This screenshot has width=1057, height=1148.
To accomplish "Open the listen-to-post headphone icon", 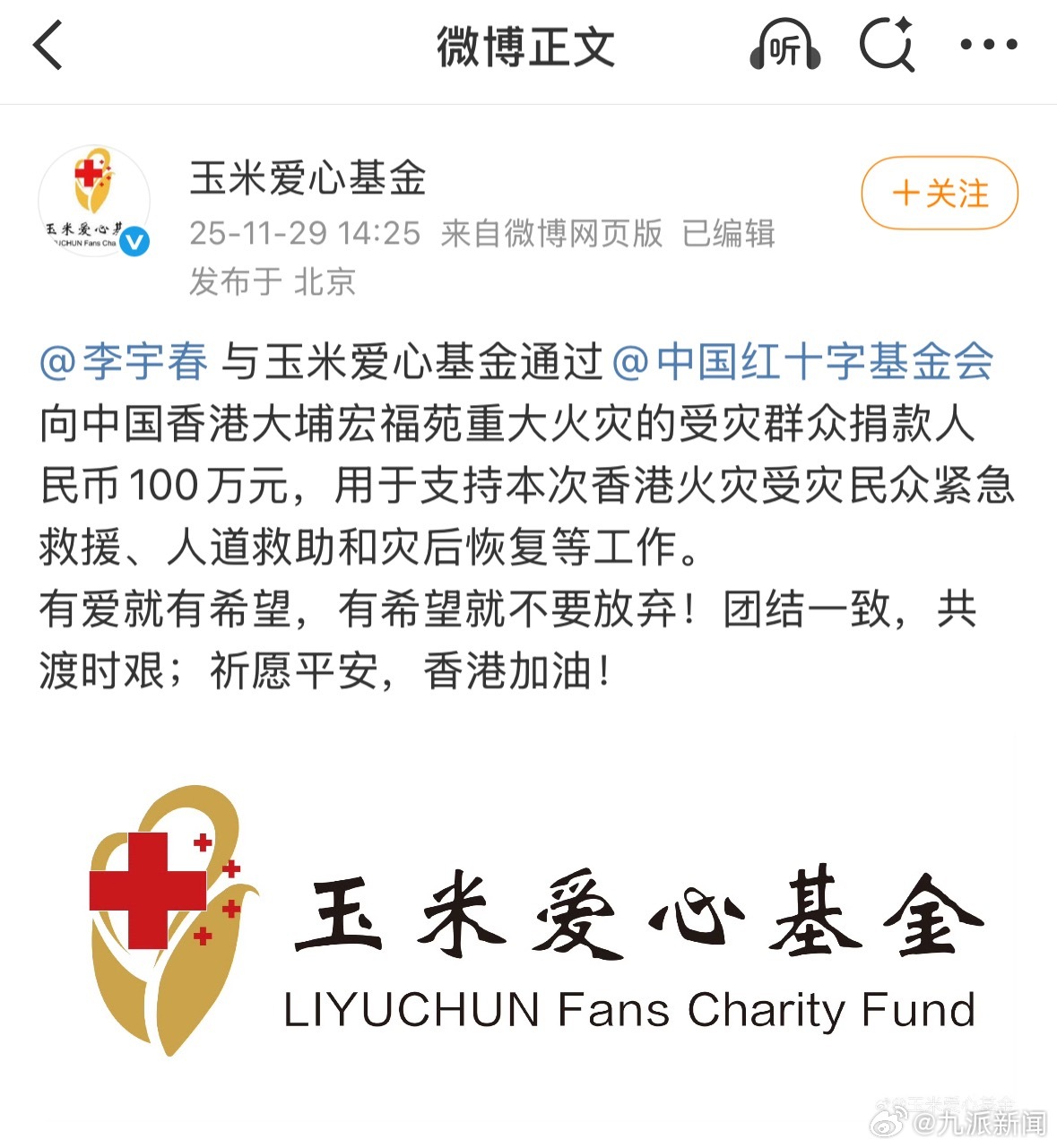I will pyautogui.click(x=785, y=45).
